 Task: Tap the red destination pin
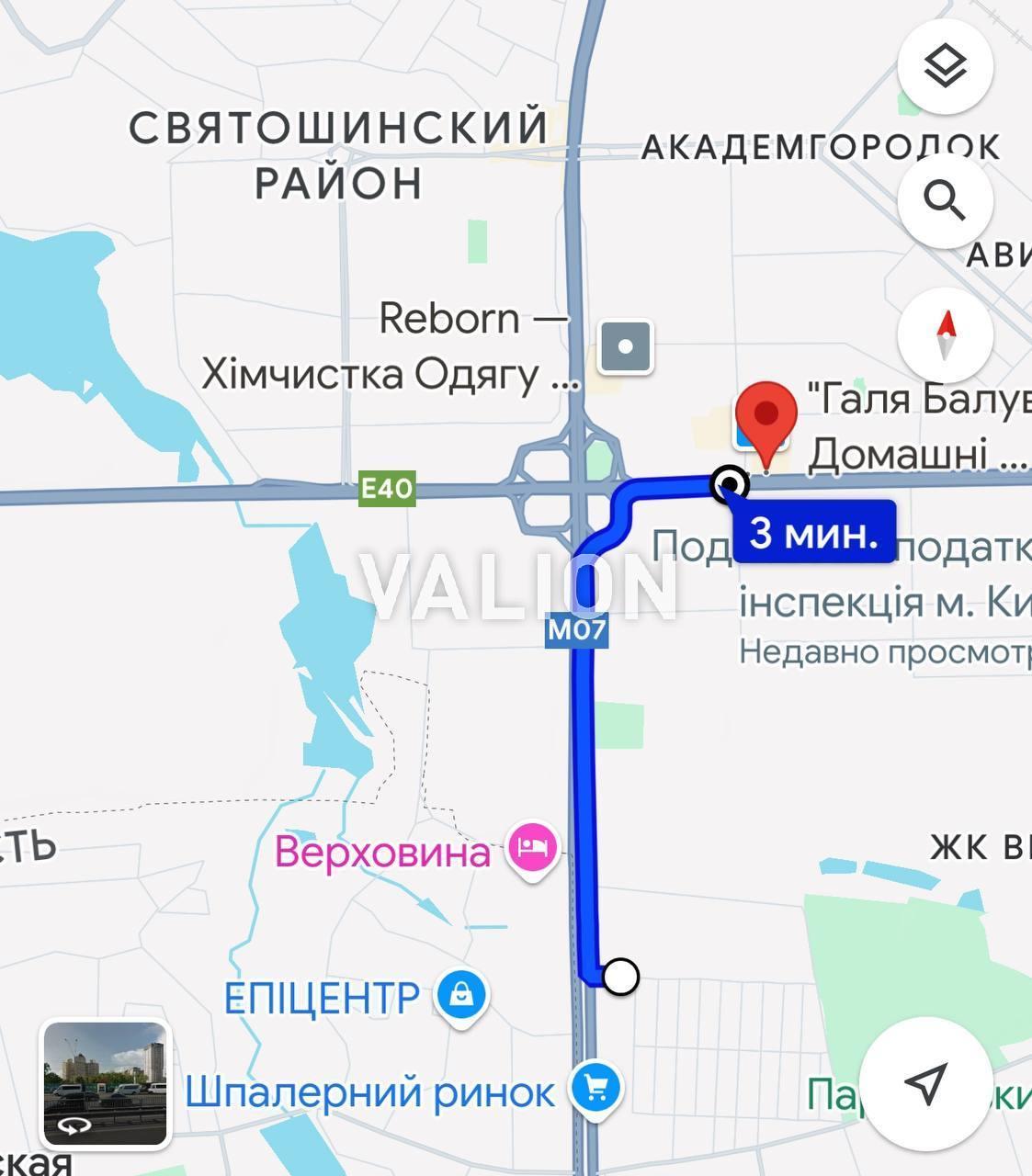pyautogui.click(x=767, y=418)
